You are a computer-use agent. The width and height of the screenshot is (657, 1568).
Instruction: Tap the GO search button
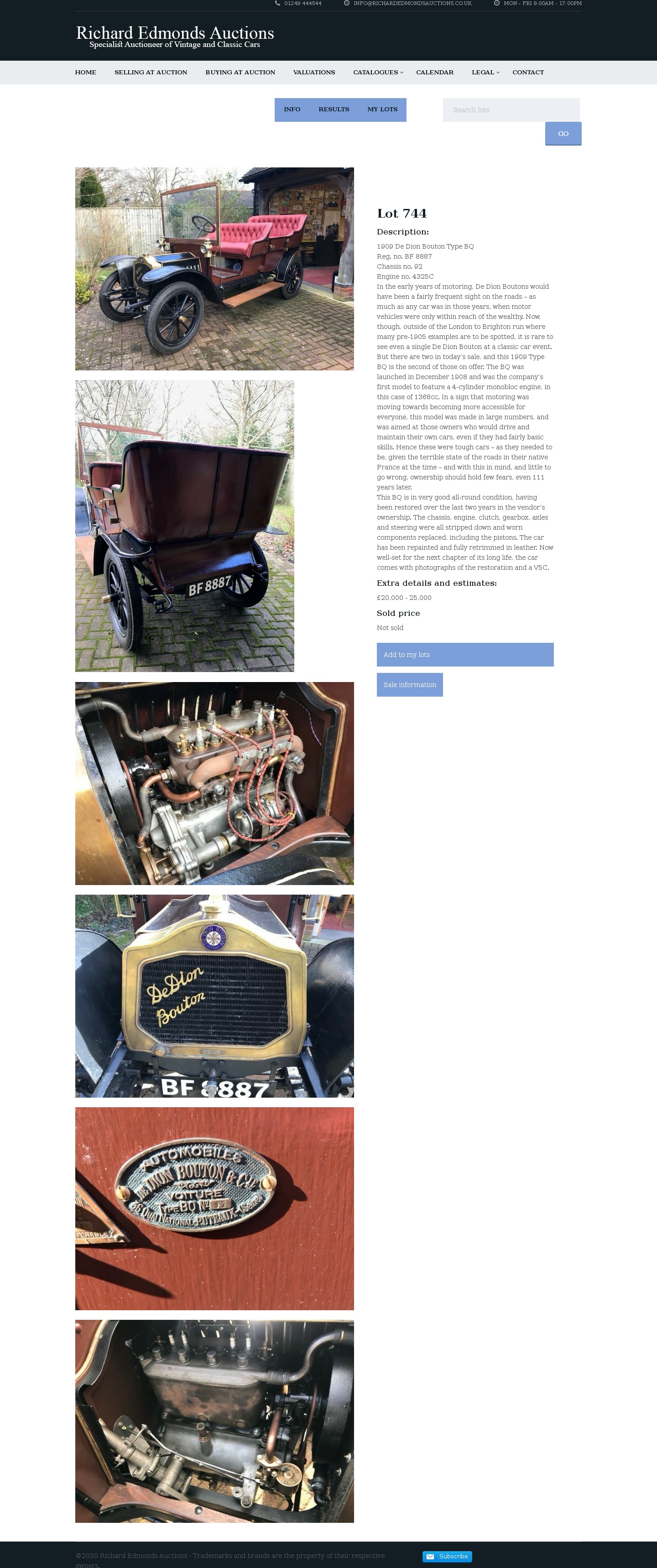click(x=563, y=134)
